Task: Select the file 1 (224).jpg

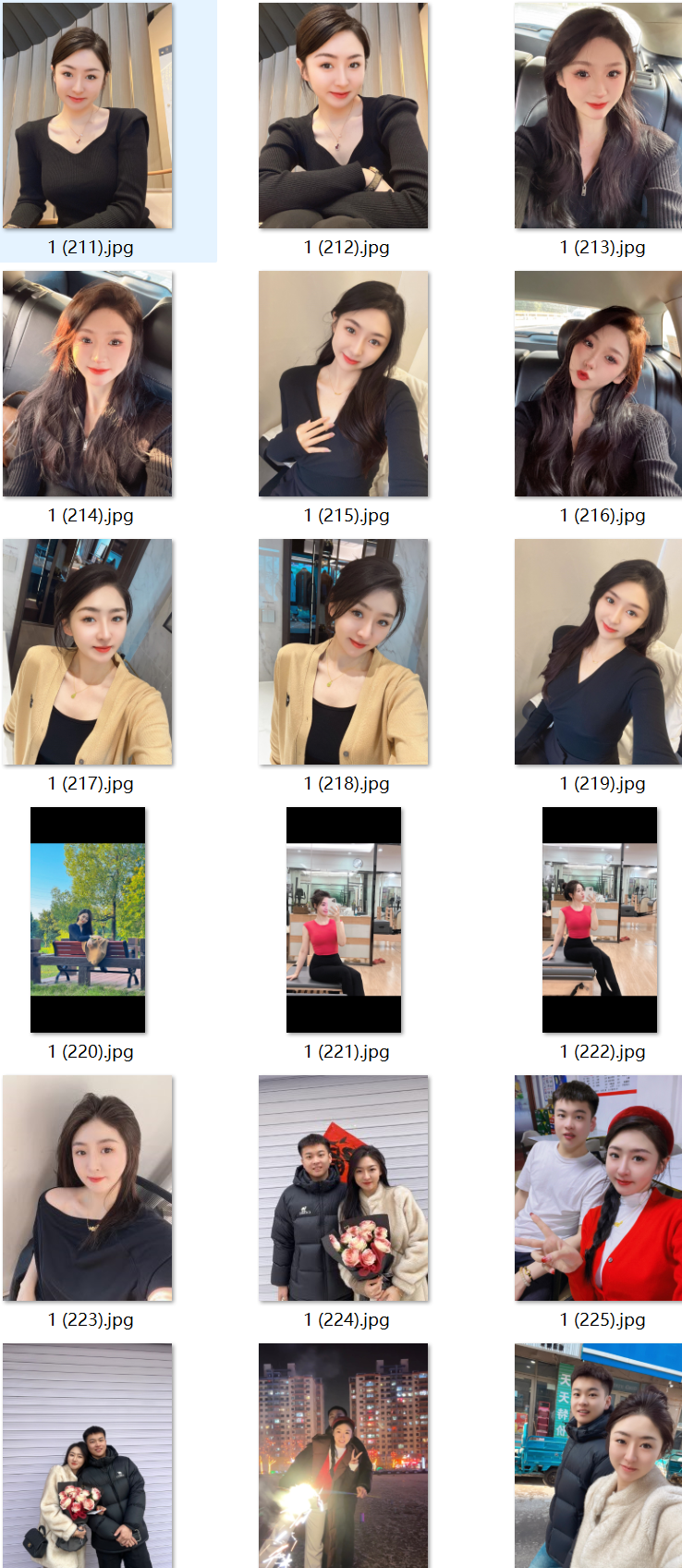Action: tap(343, 1188)
